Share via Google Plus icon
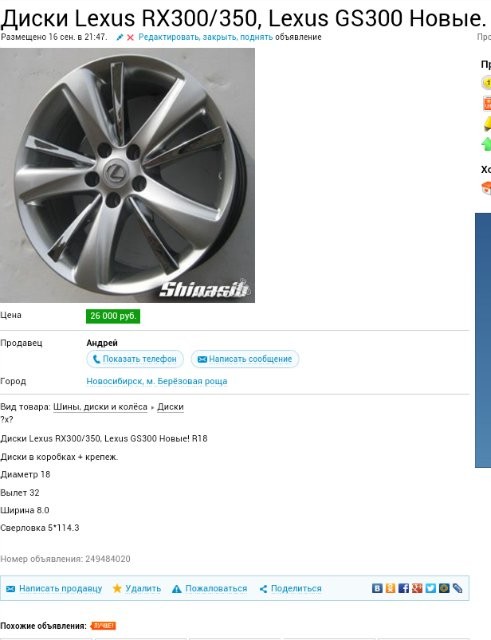This screenshot has width=491, height=640. tap(417, 588)
